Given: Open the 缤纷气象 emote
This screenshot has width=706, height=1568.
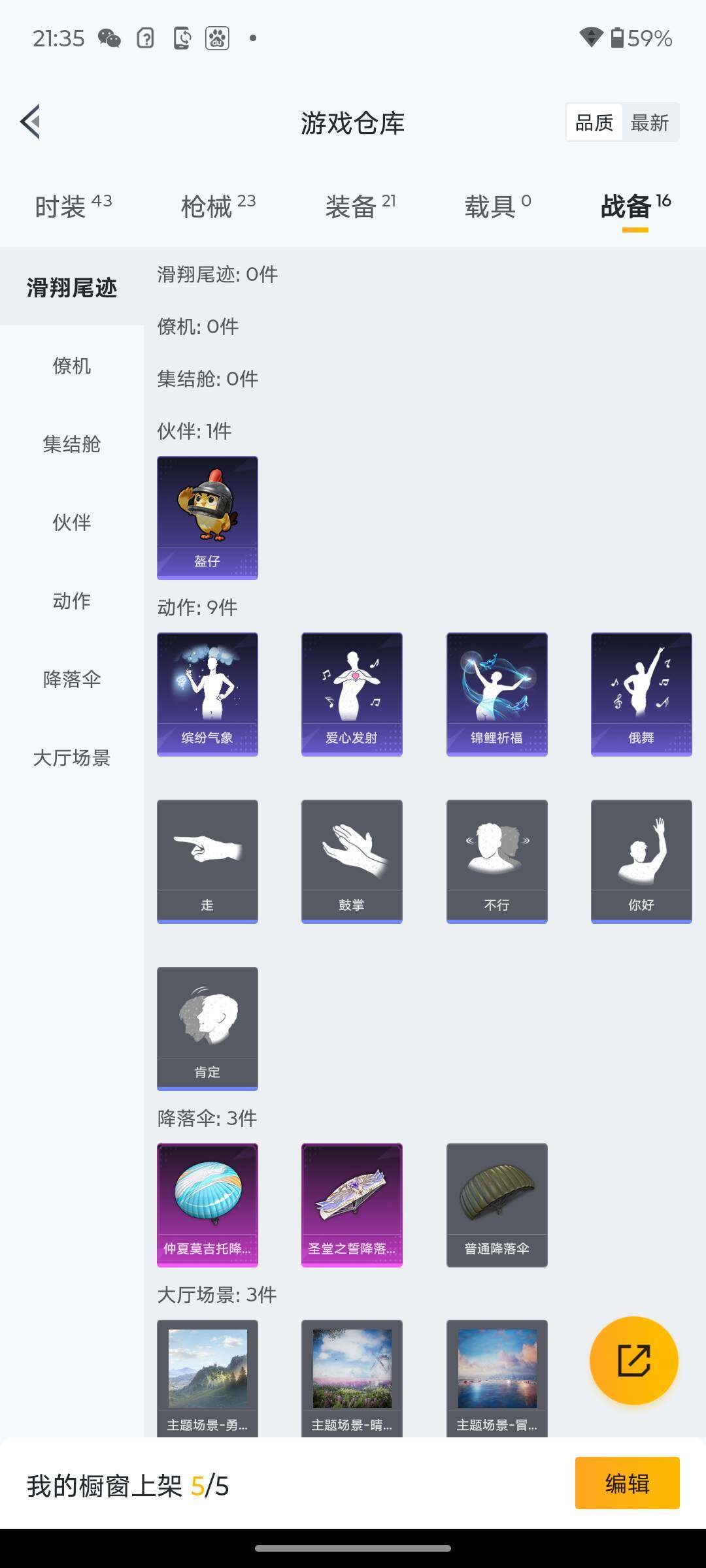Looking at the screenshot, I should [207, 694].
